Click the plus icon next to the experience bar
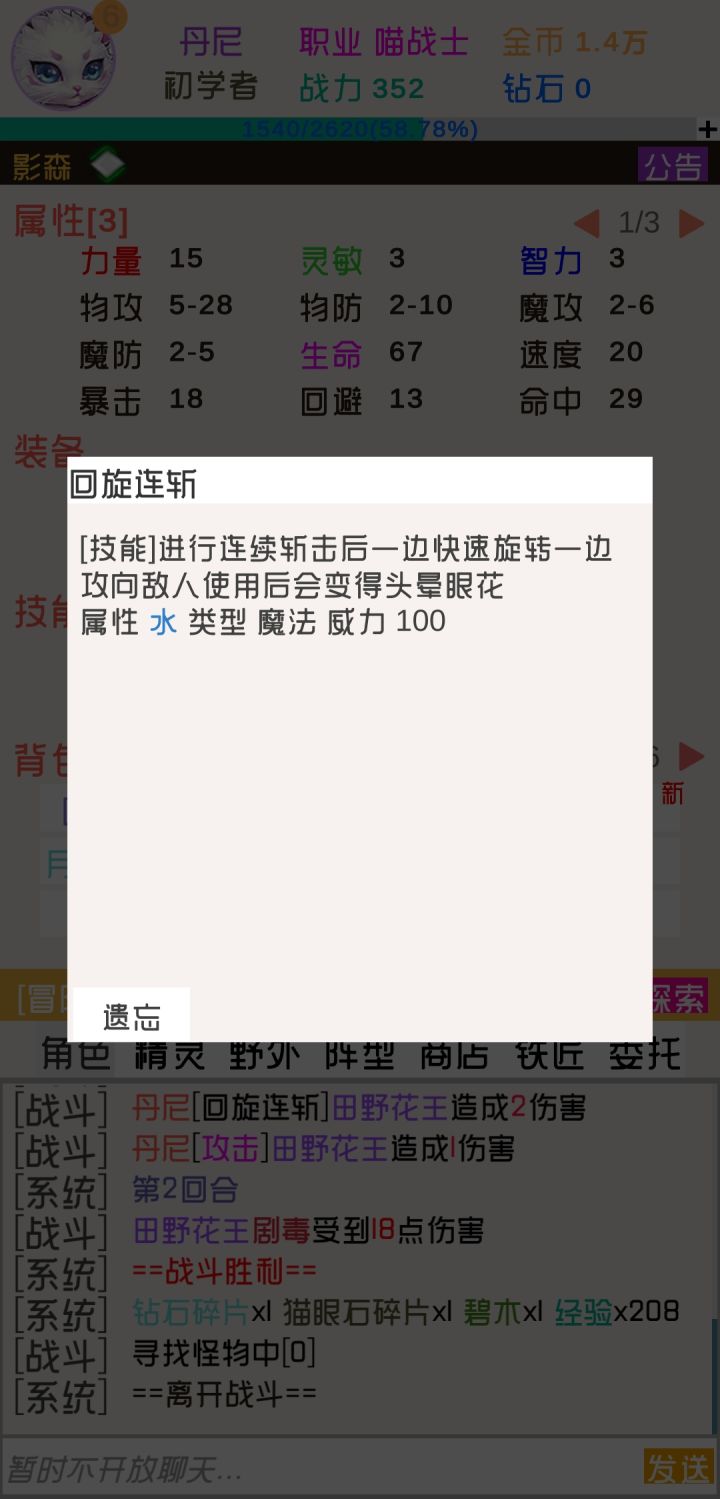Viewport: 720px width, 1499px height. 706,129
